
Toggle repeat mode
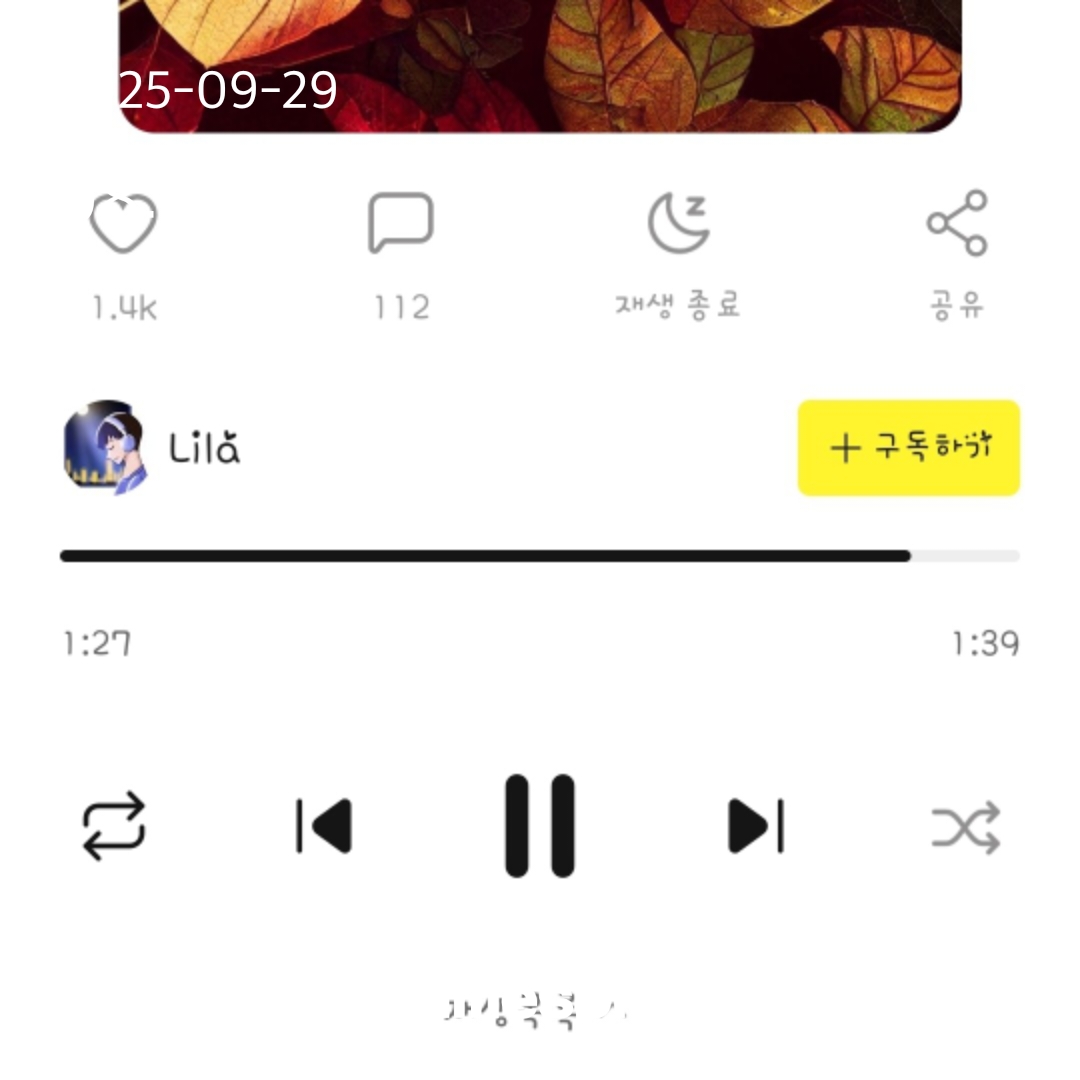[114, 826]
